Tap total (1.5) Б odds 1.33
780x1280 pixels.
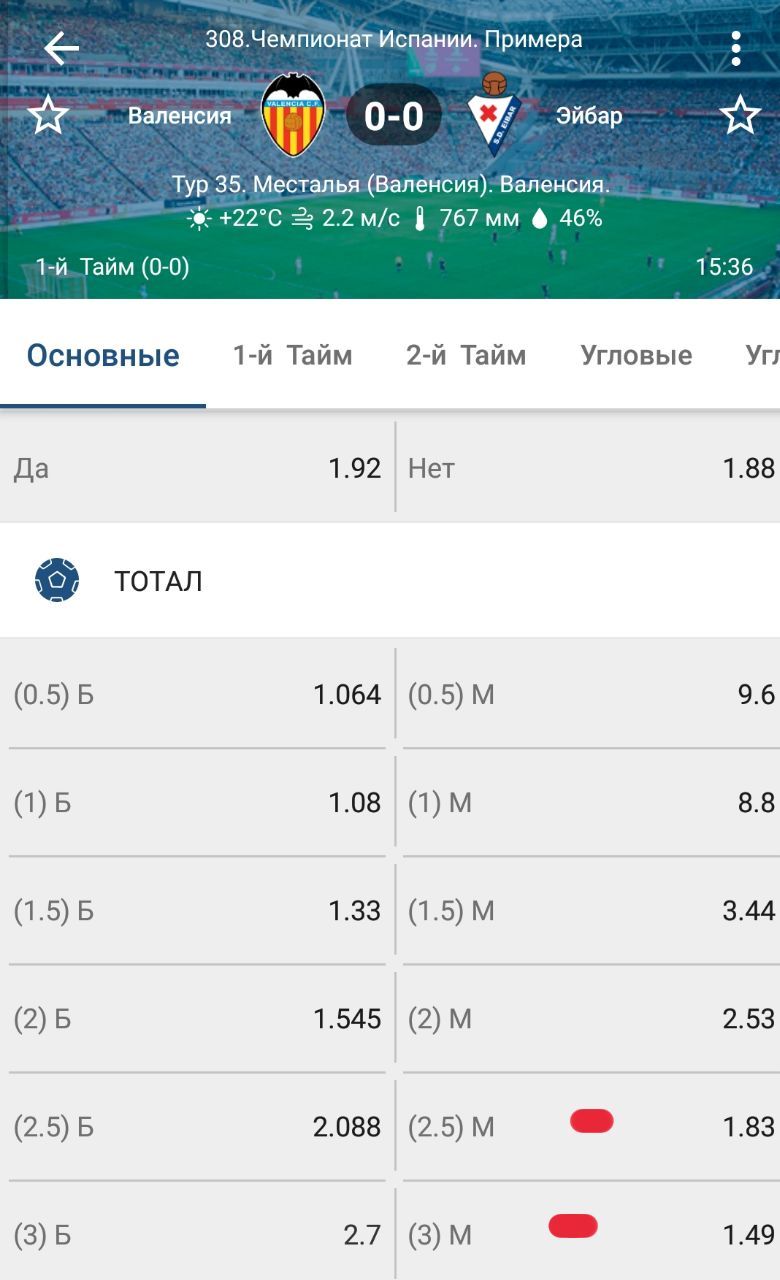click(x=197, y=911)
